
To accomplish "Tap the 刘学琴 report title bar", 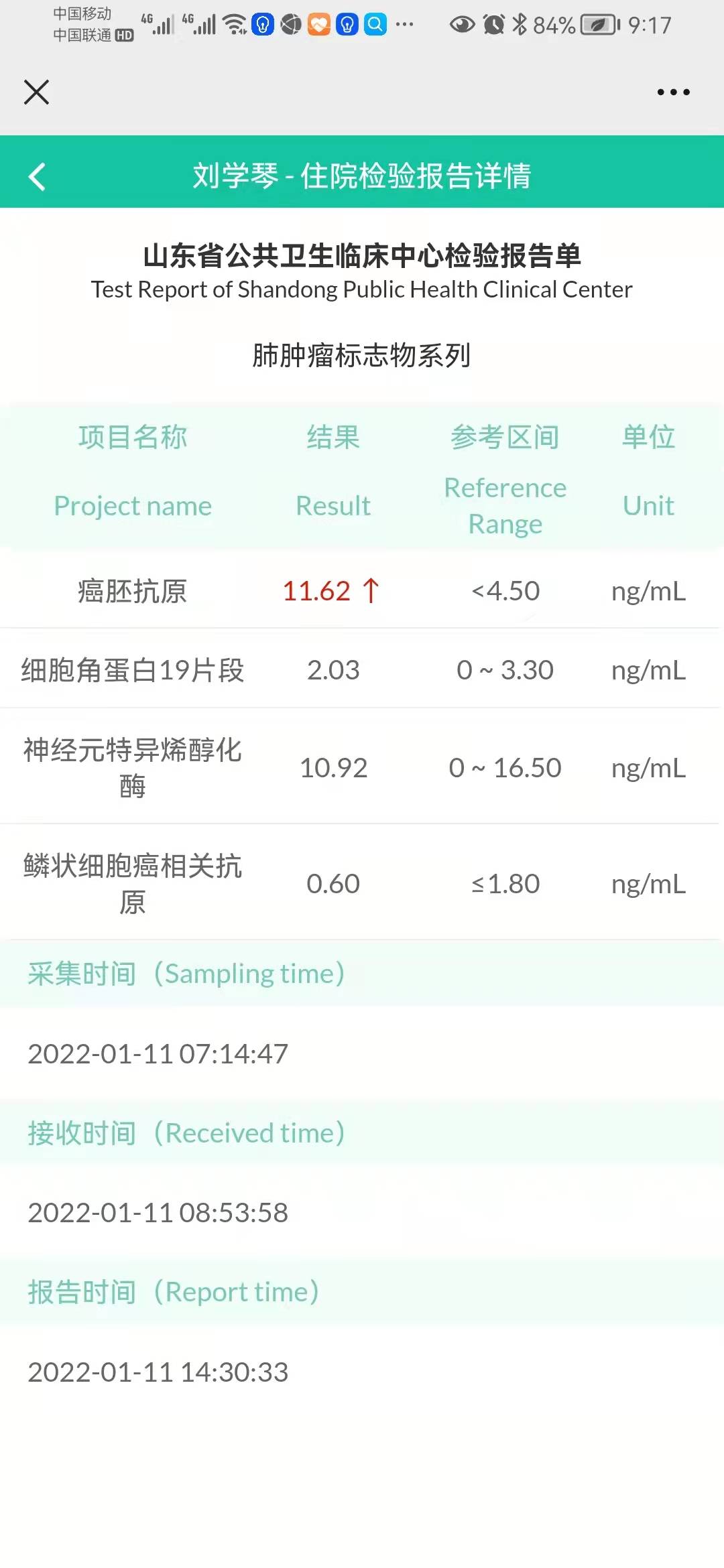I will [x=362, y=176].
